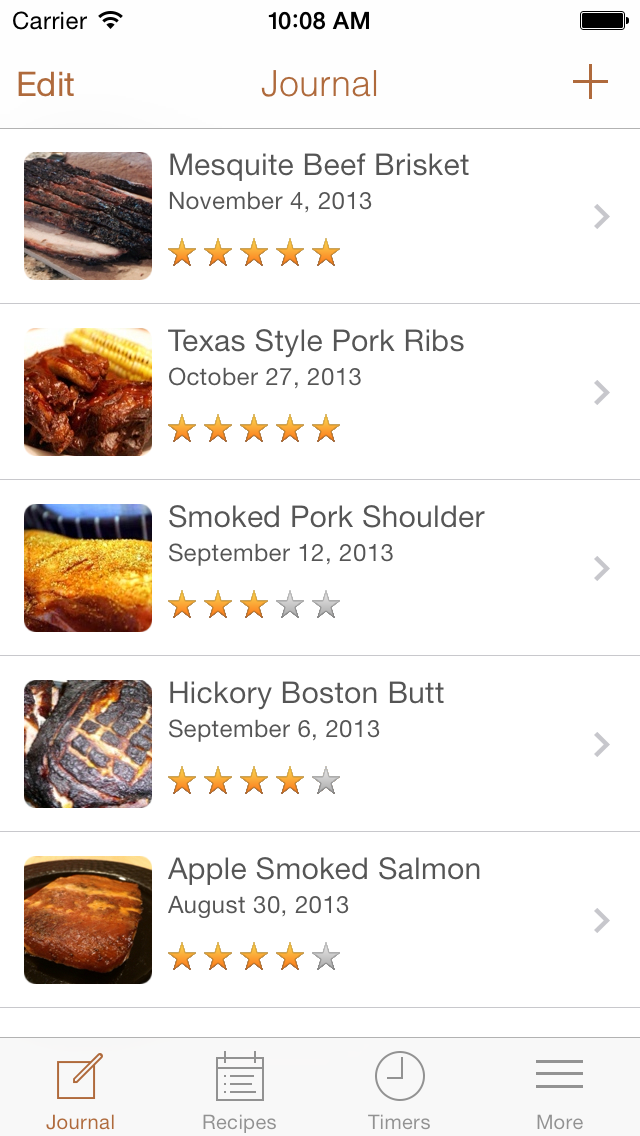The width and height of the screenshot is (640, 1136).
Task: Switch to the Recipes tab
Action: click(240, 1090)
